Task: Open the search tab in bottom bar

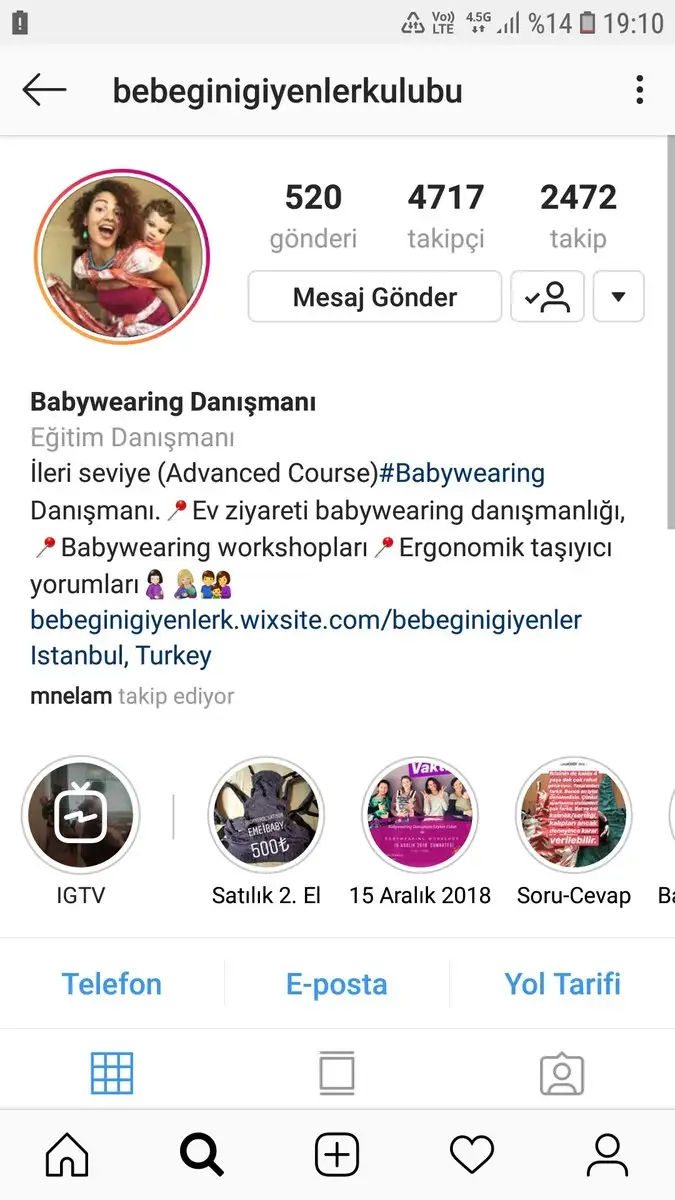Action: tap(202, 1155)
